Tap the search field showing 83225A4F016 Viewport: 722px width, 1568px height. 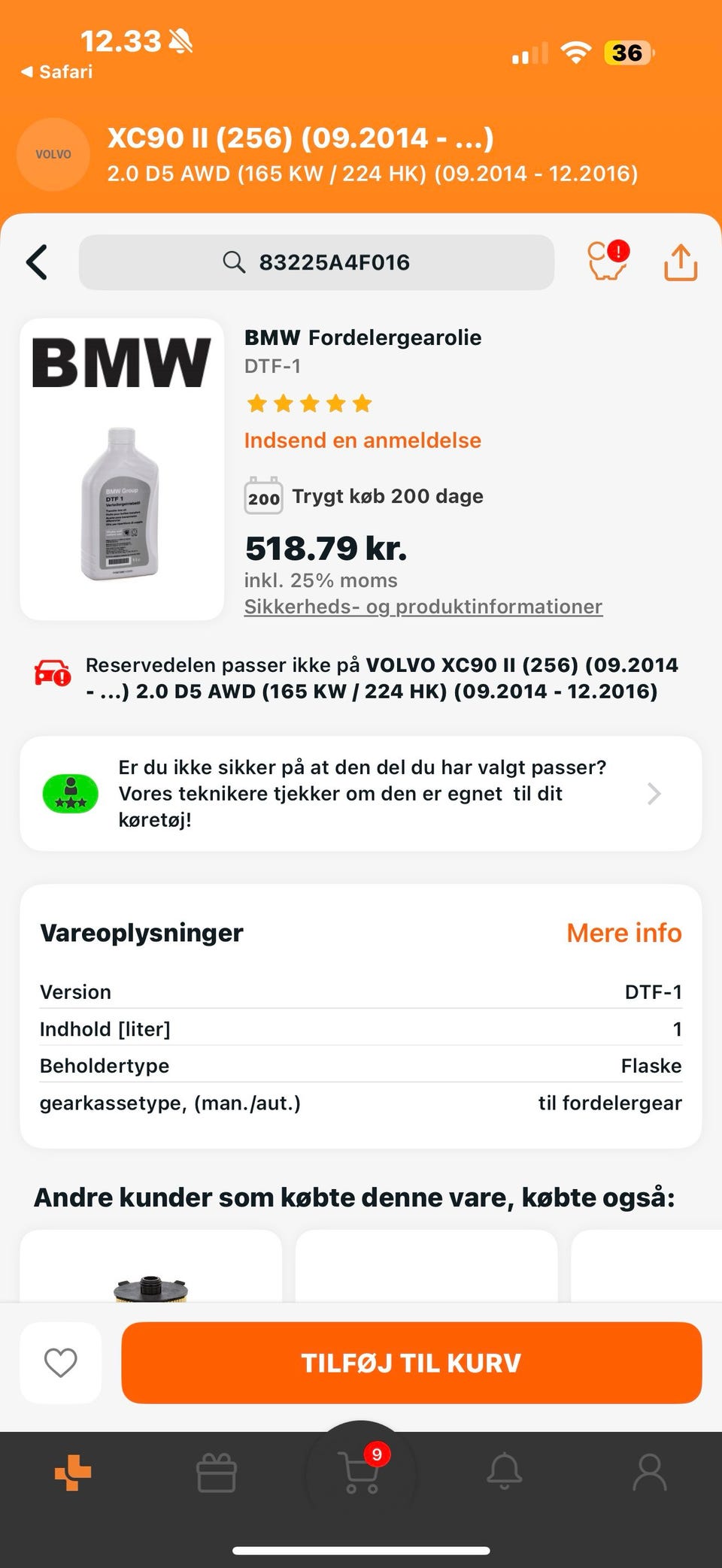coord(335,262)
